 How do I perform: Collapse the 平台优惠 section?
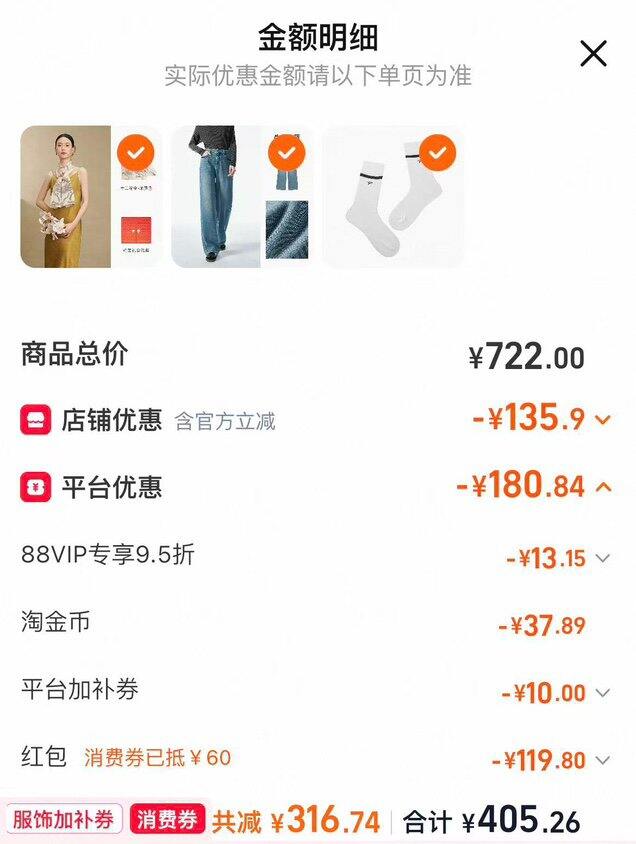[602, 487]
